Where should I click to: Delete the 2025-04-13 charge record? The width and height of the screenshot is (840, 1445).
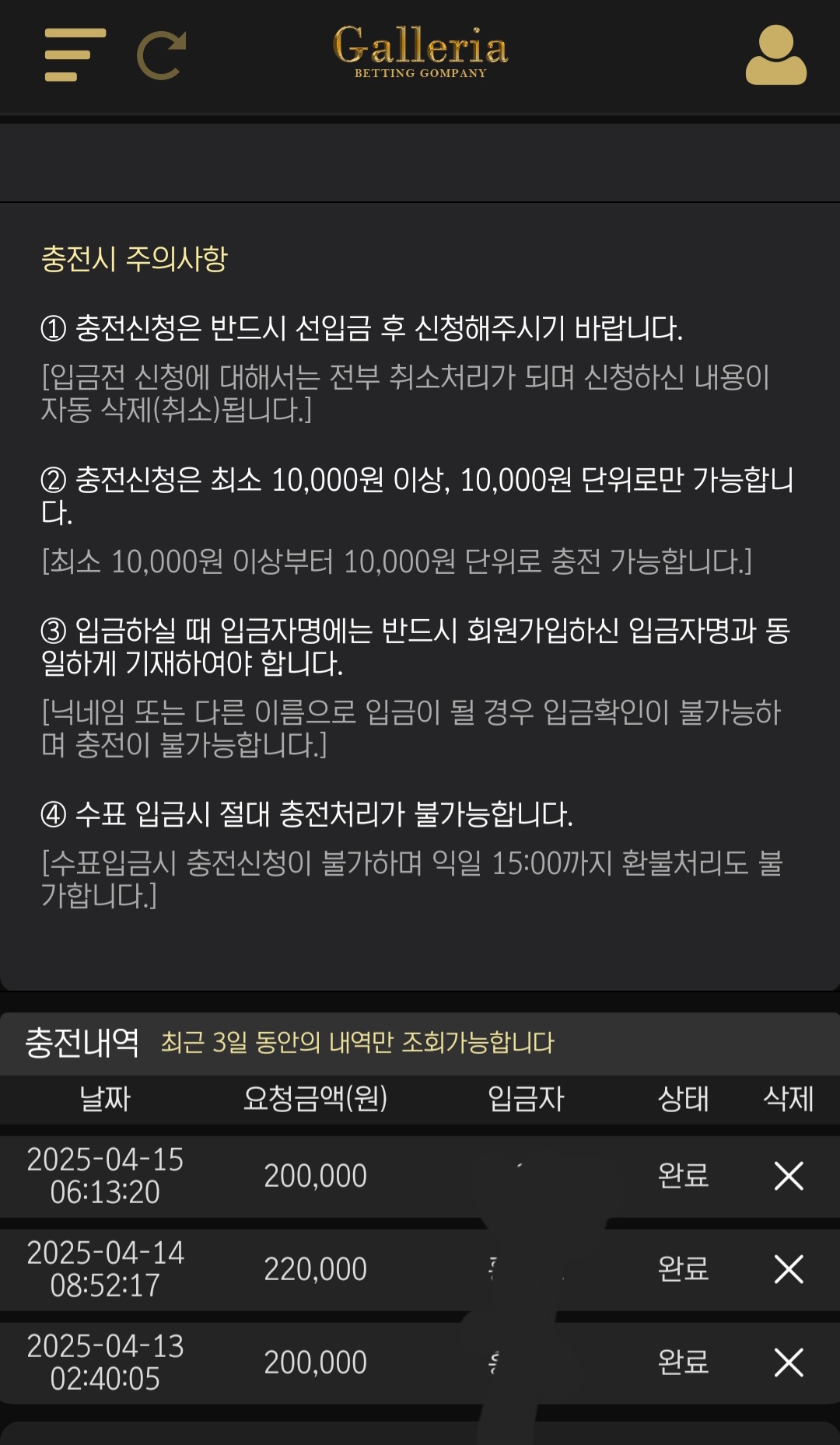click(x=789, y=1363)
